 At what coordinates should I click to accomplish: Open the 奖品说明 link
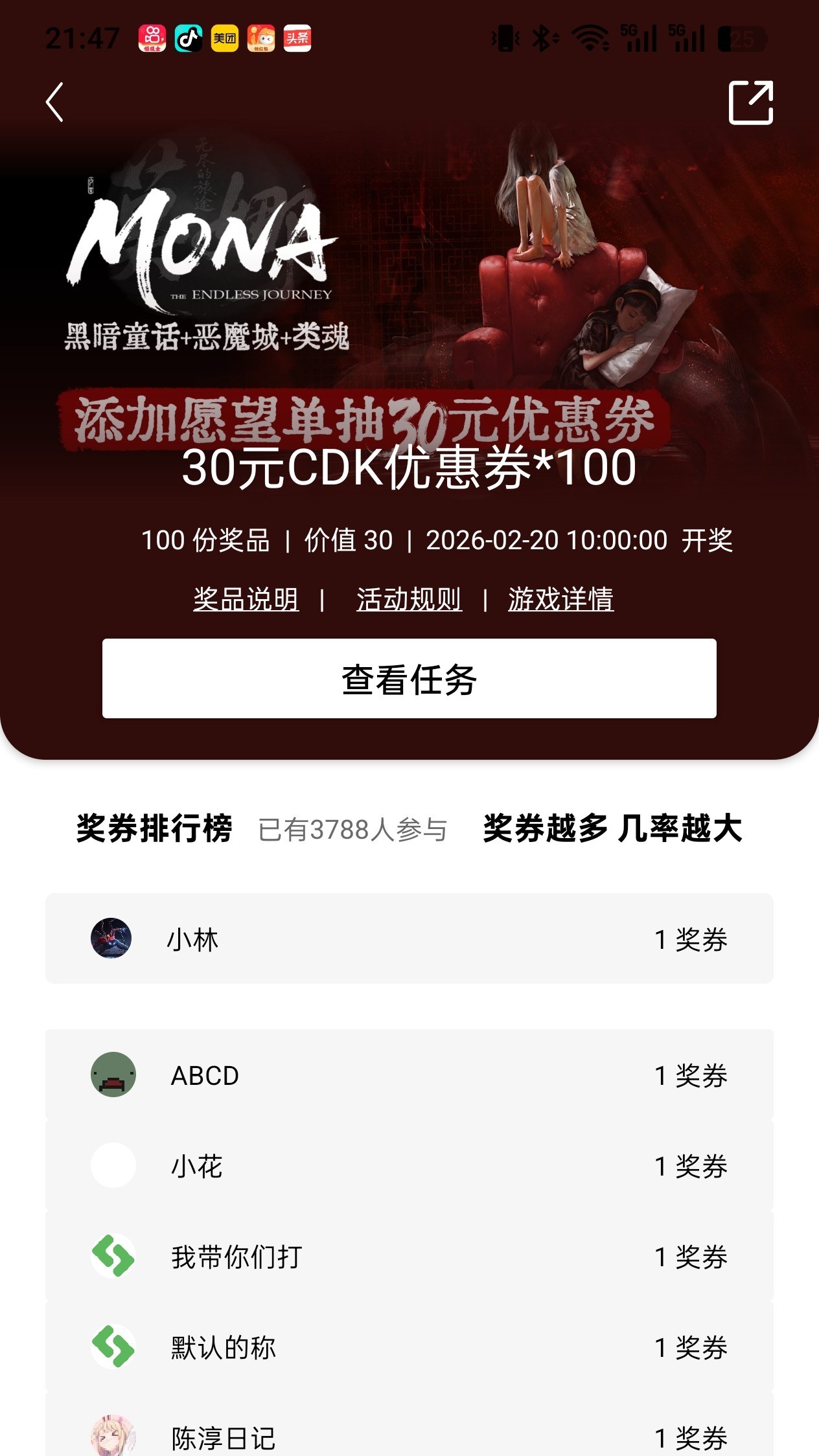246,599
